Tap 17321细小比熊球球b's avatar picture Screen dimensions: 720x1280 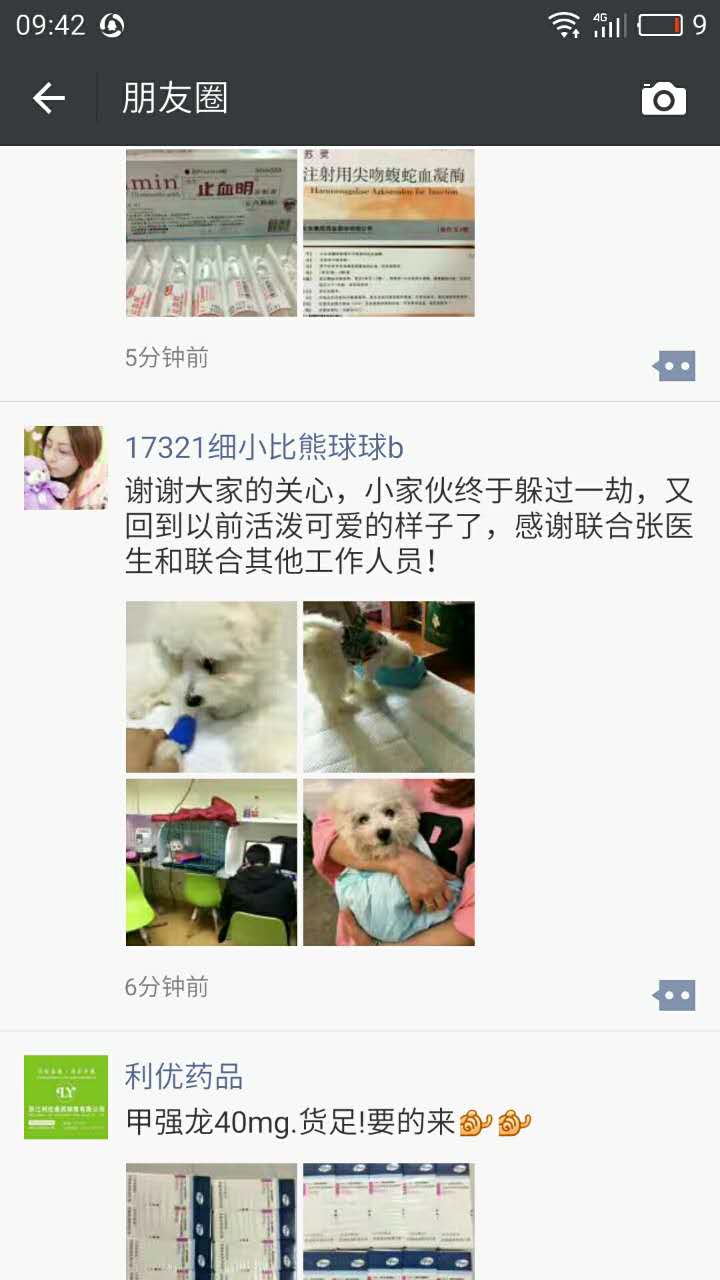pyautogui.click(x=65, y=468)
